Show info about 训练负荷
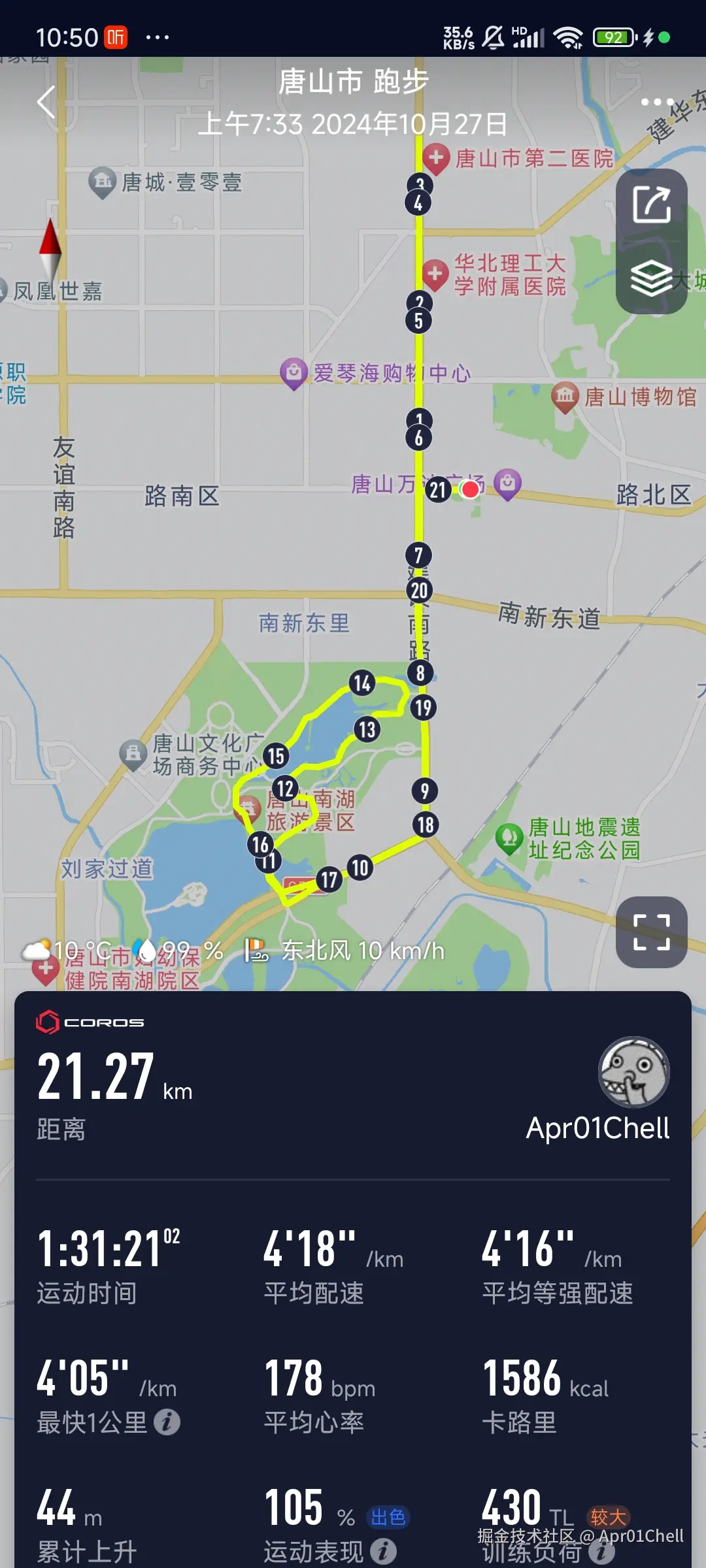The height and width of the screenshot is (1568, 706). tap(601, 1552)
